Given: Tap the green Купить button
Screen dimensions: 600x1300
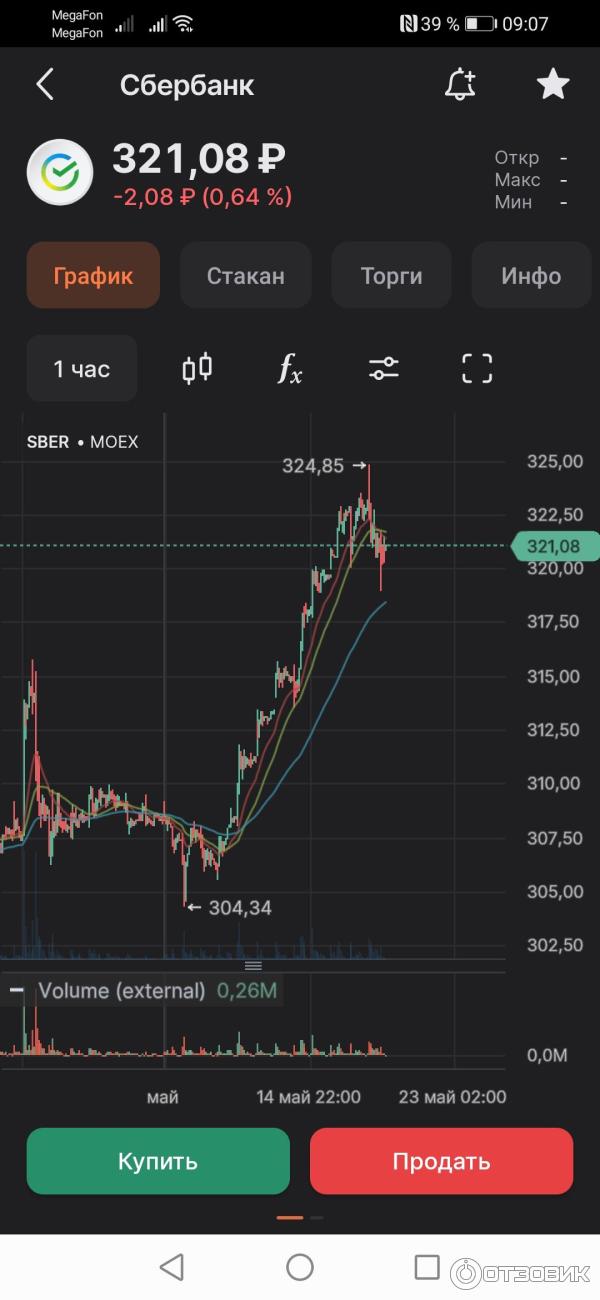Looking at the screenshot, I should (158, 1161).
